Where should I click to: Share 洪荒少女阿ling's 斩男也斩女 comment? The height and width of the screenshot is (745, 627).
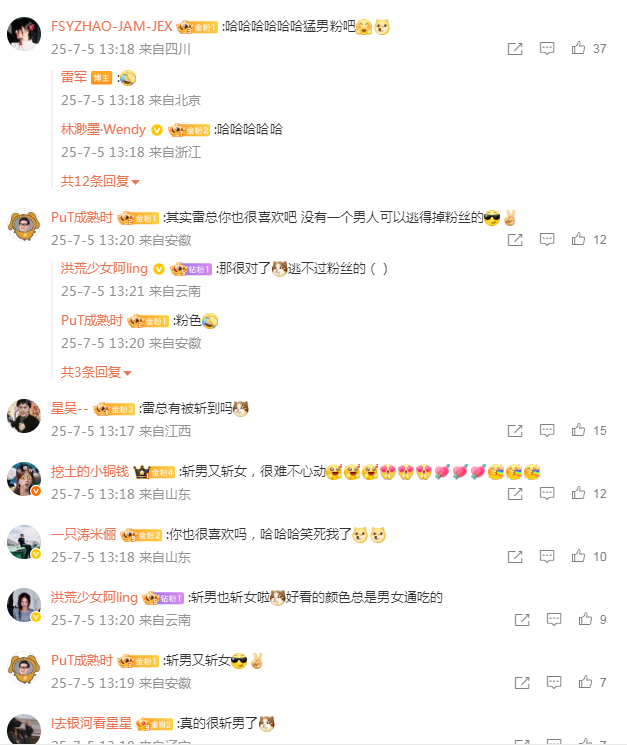tap(521, 620)
